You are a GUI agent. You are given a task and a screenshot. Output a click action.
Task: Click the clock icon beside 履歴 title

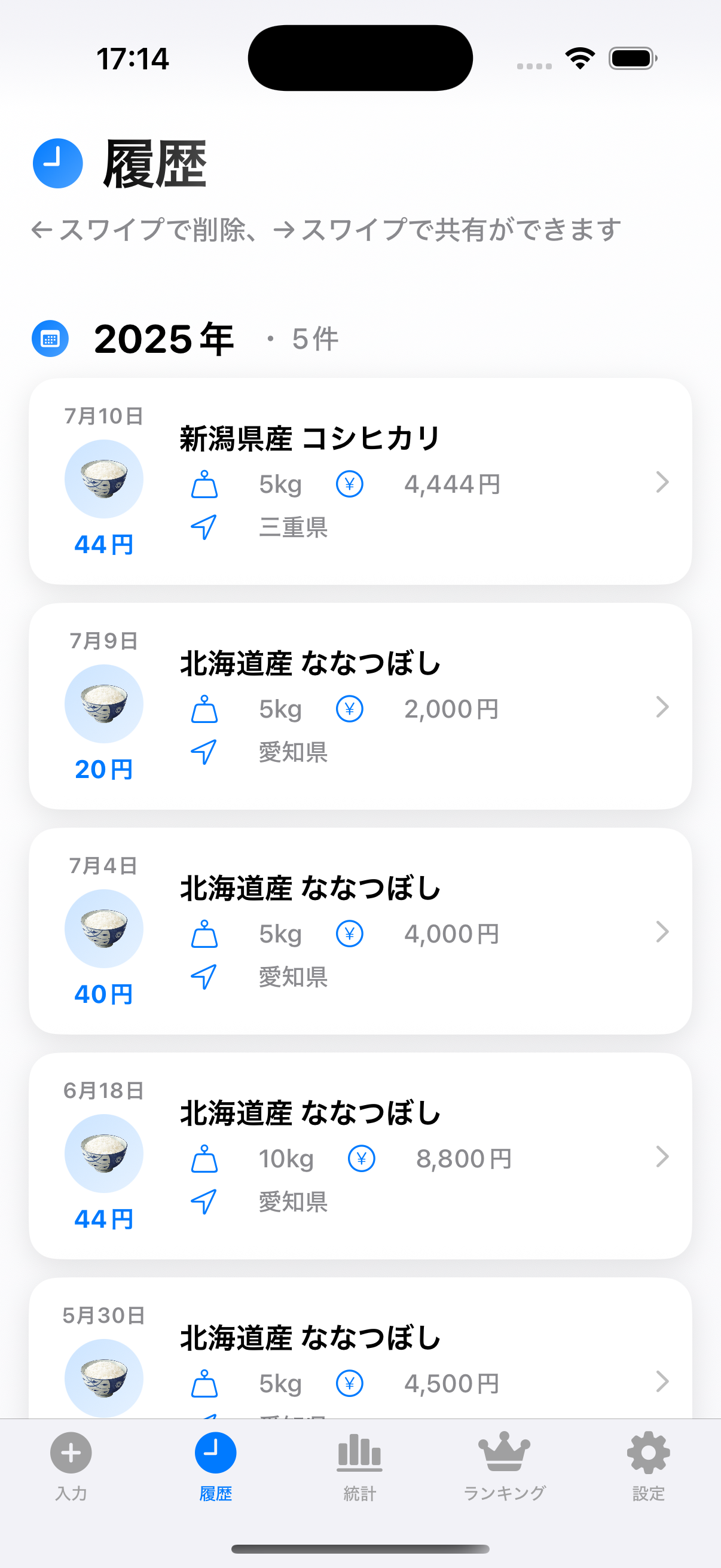(58, 163)
